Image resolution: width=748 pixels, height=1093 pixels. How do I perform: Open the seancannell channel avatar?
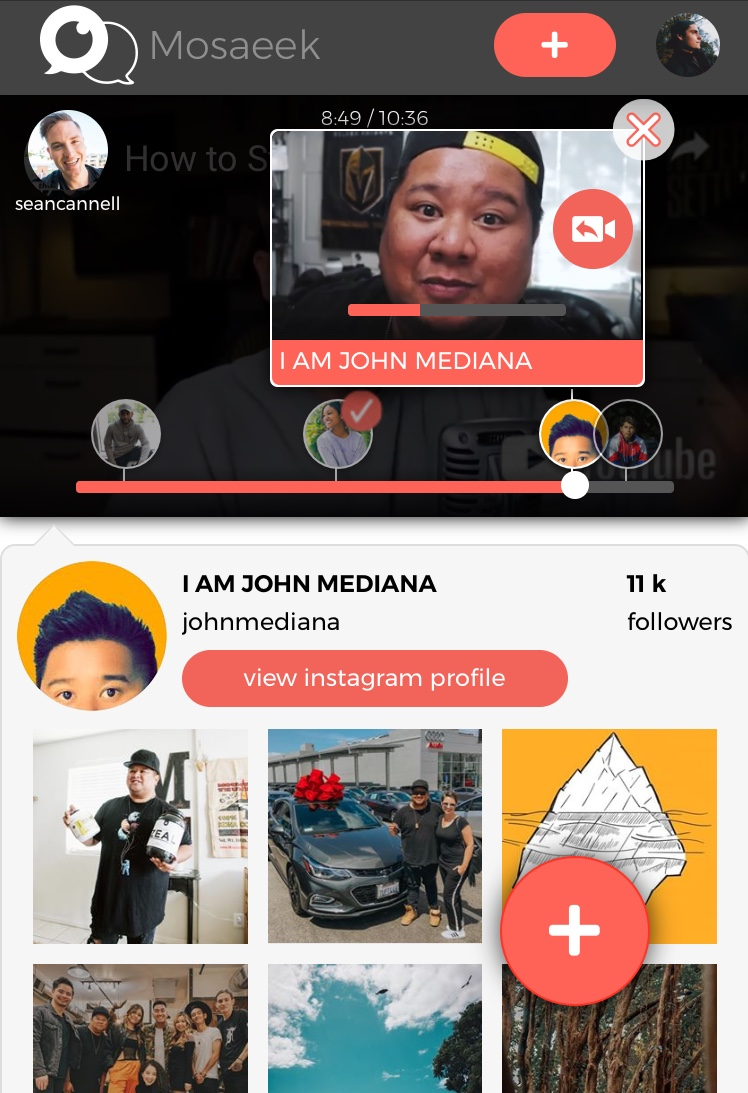click(x=67, y=151)
